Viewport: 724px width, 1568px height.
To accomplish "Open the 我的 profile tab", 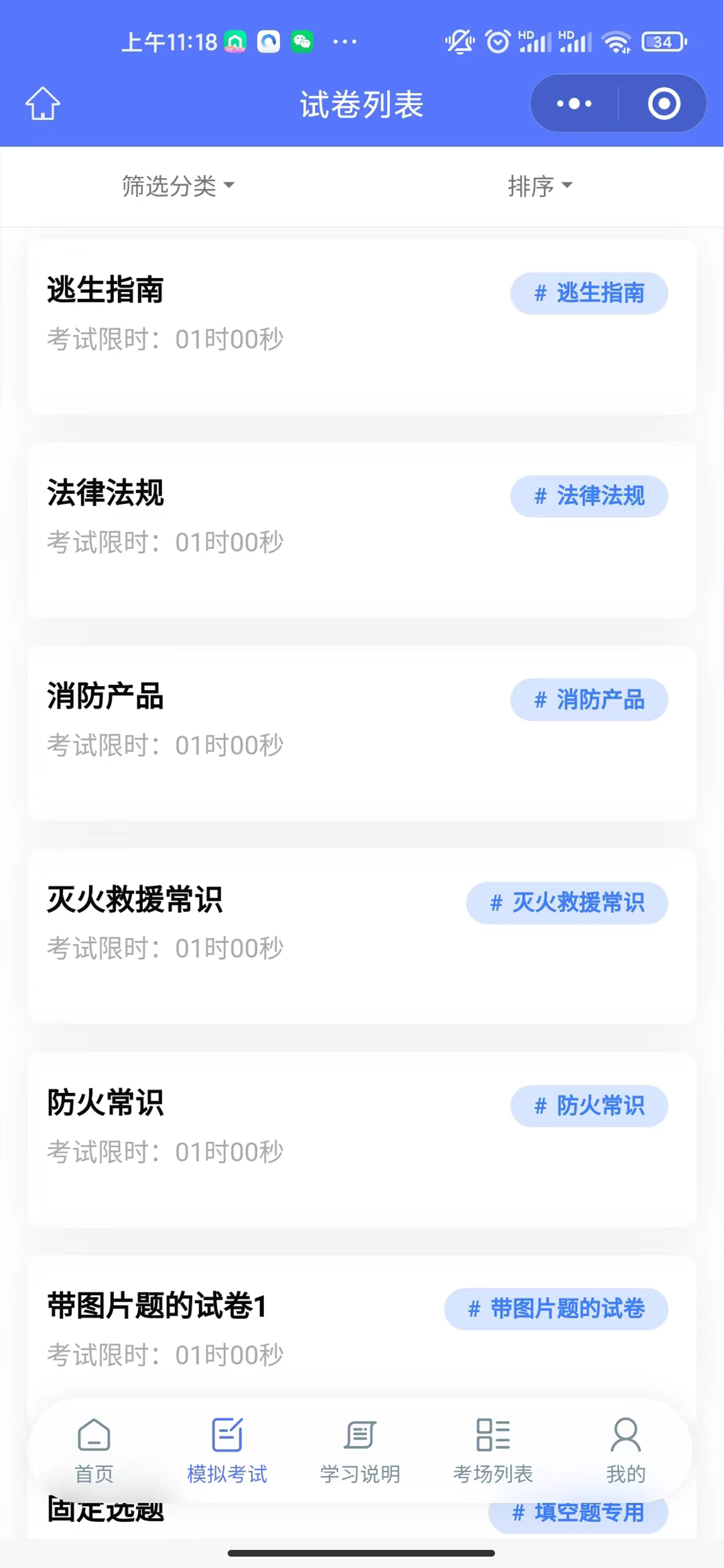I will (x=626, y=1452).
